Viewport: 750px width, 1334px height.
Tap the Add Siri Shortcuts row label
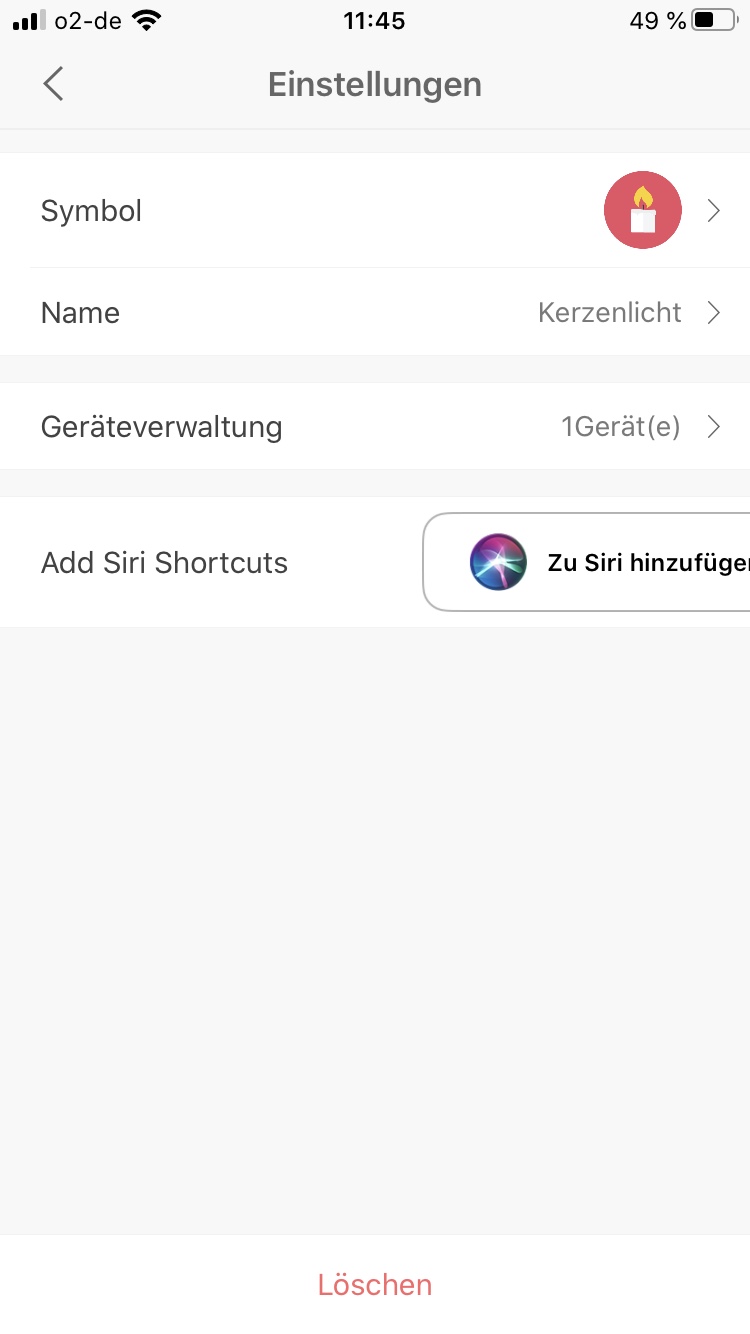point(163,562)
